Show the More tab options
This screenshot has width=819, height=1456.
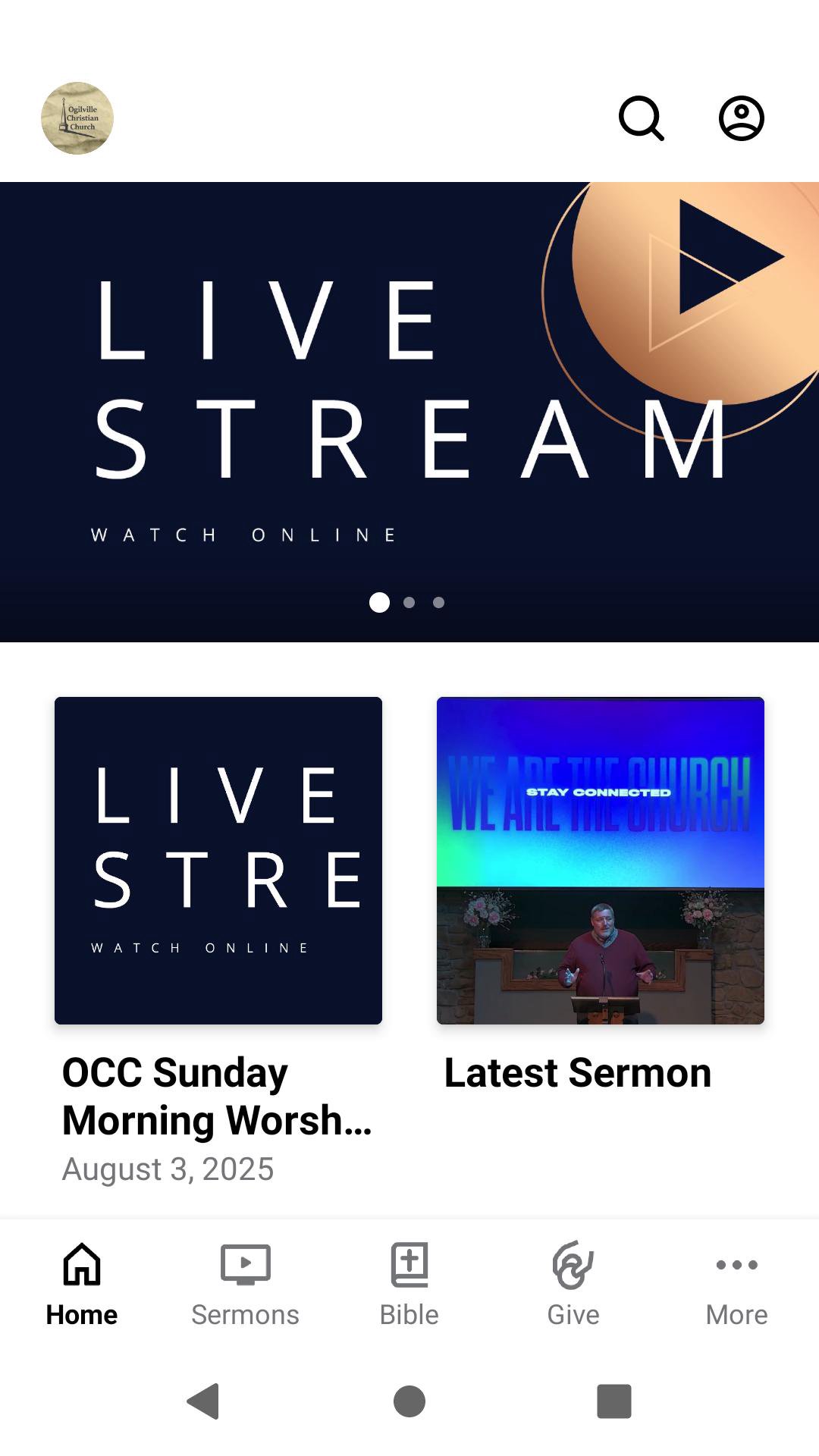tap(736, 1283)
